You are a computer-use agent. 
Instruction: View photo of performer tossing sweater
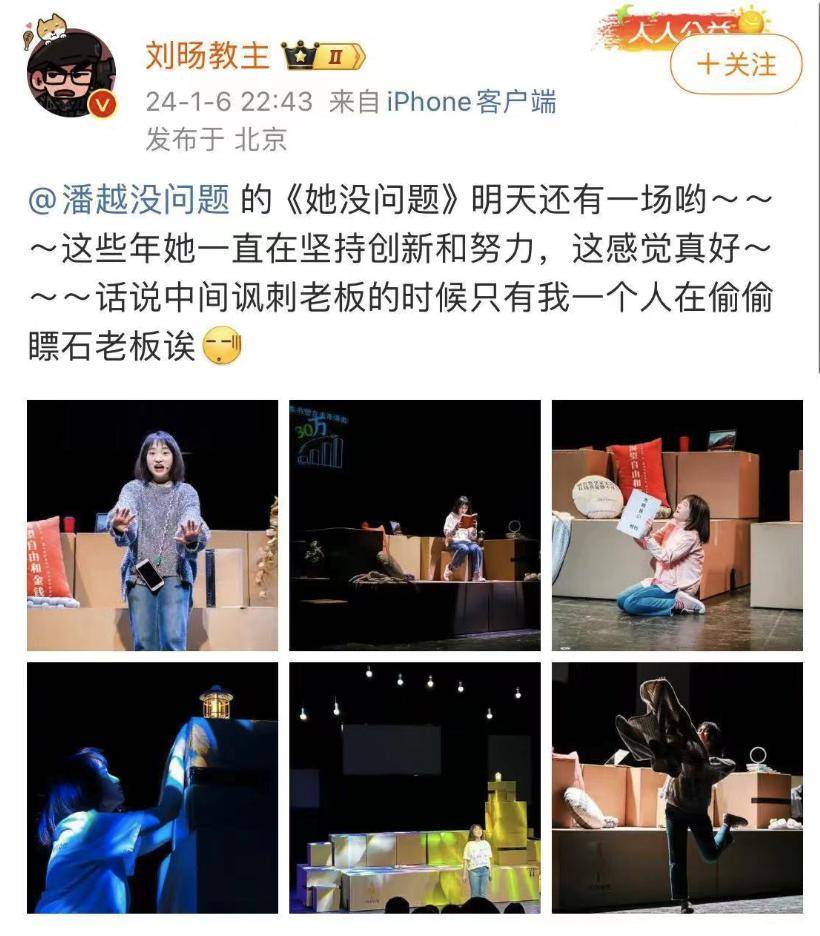coord(677,787)
